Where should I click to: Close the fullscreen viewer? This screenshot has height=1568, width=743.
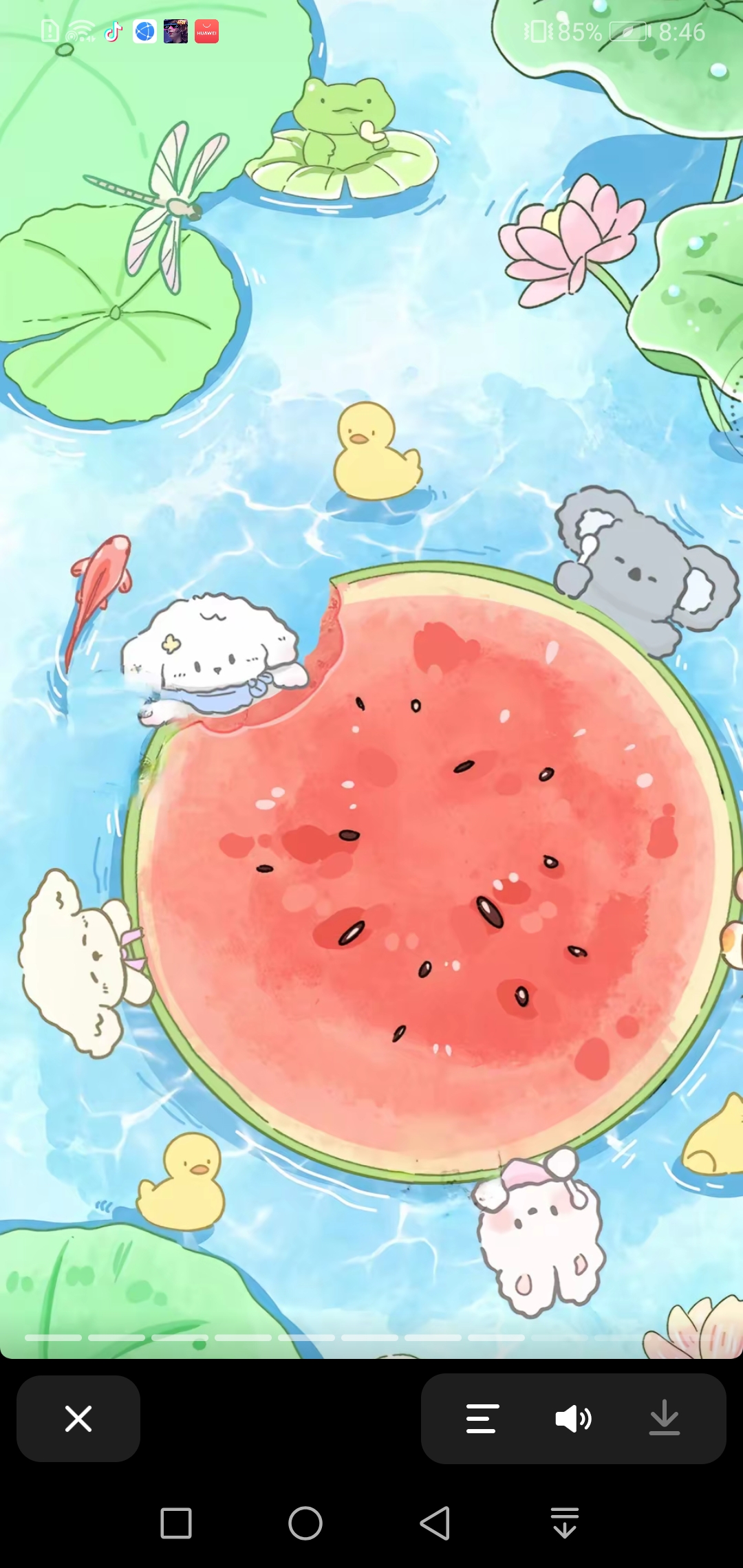point(78,1419)
